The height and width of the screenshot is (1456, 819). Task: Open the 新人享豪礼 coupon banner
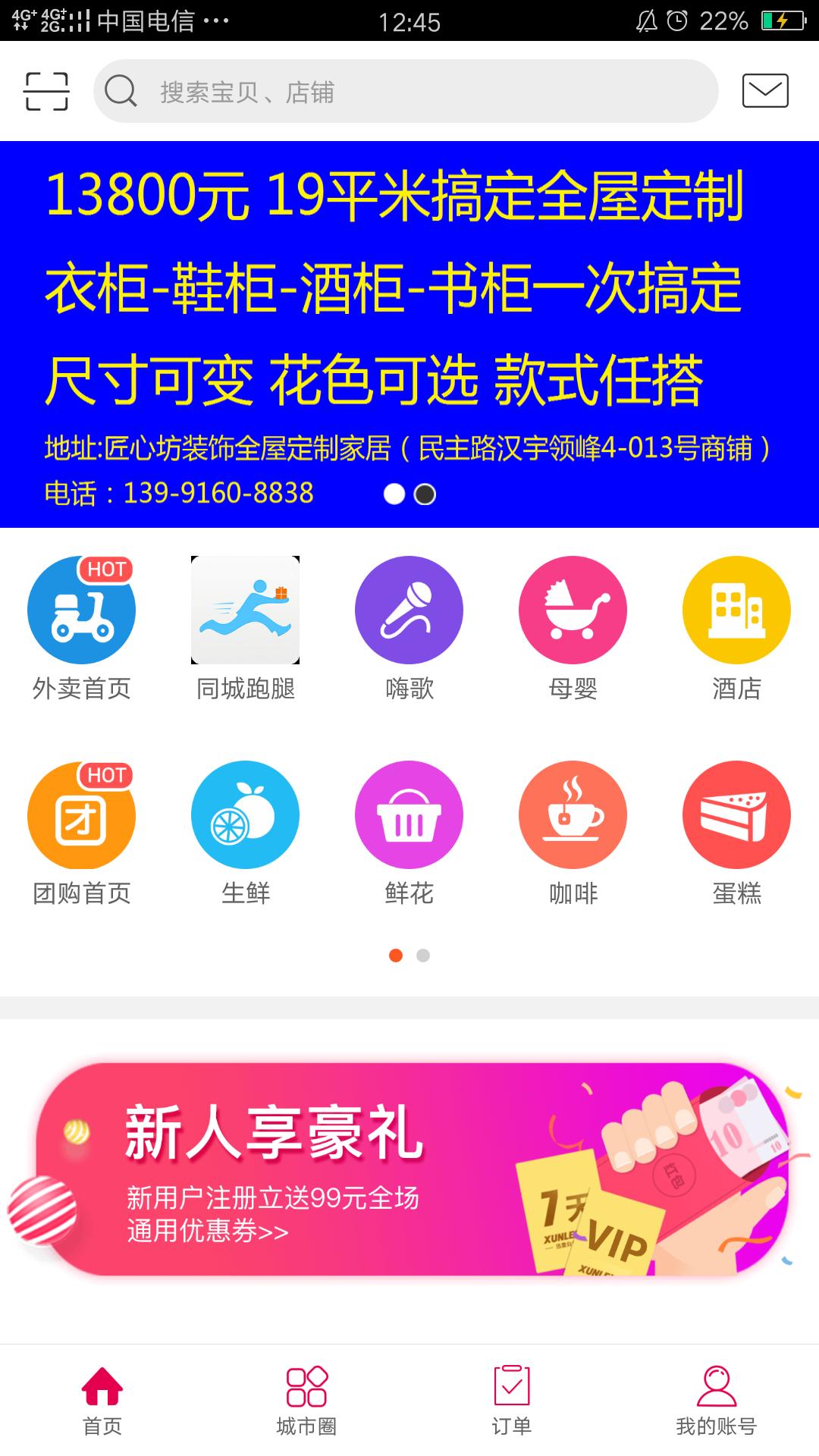[x=409, y=1169]
